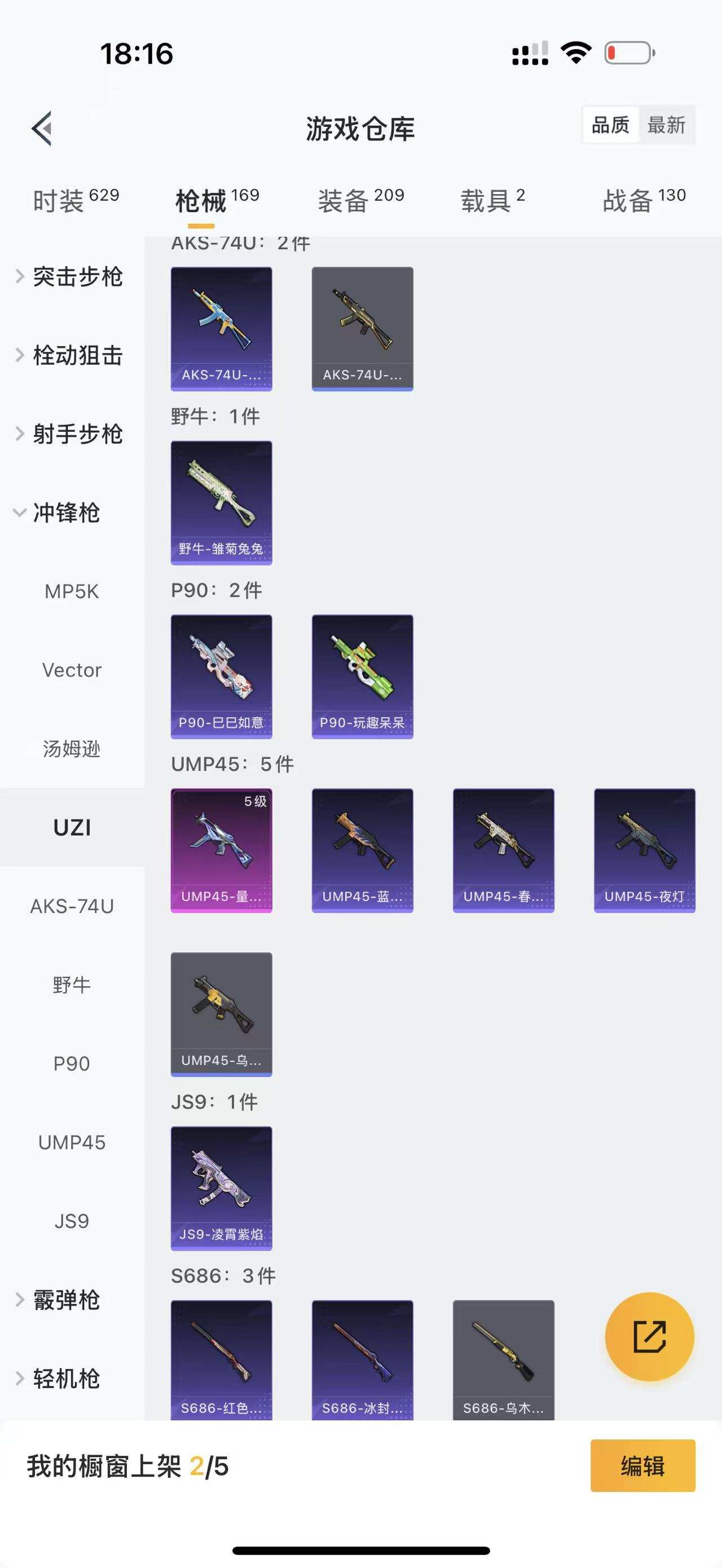Open the 战备 tab
Image resolution: width=722 pixels, height=1568 pixels.
(644, 200)
